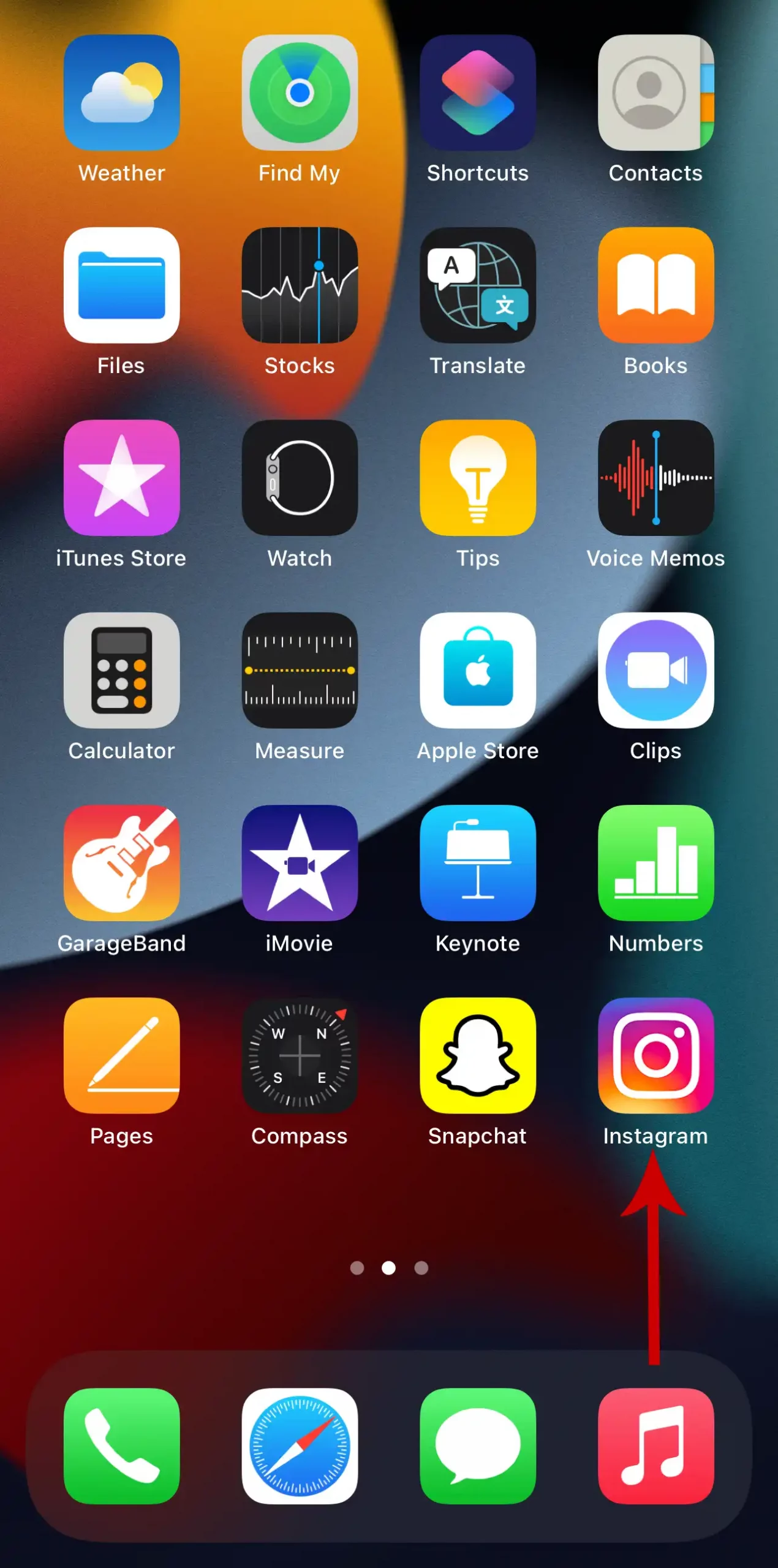Launch the Music app in the dock
Screen dimensions: 778x1568
coord(655,1445)
